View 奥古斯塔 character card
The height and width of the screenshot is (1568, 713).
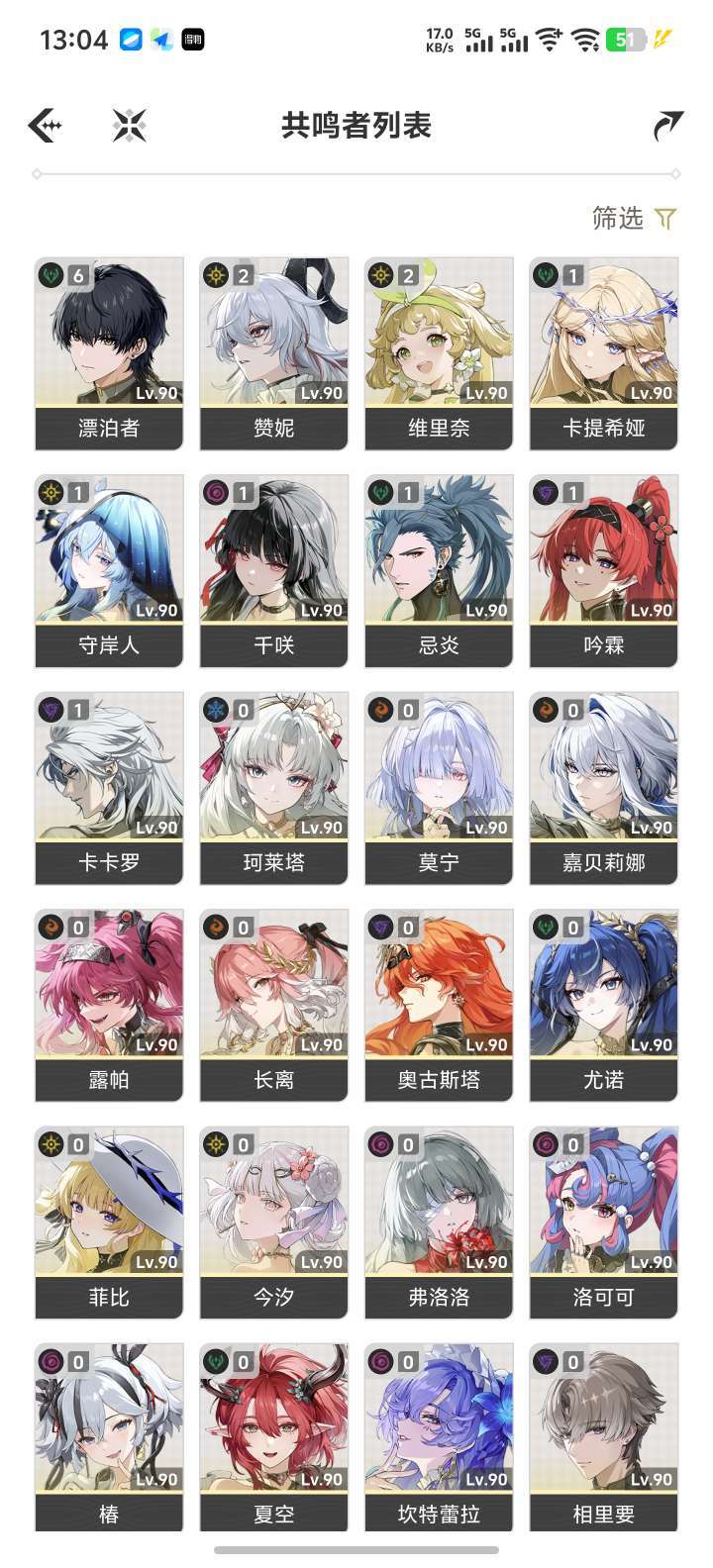pos(439,1006)
